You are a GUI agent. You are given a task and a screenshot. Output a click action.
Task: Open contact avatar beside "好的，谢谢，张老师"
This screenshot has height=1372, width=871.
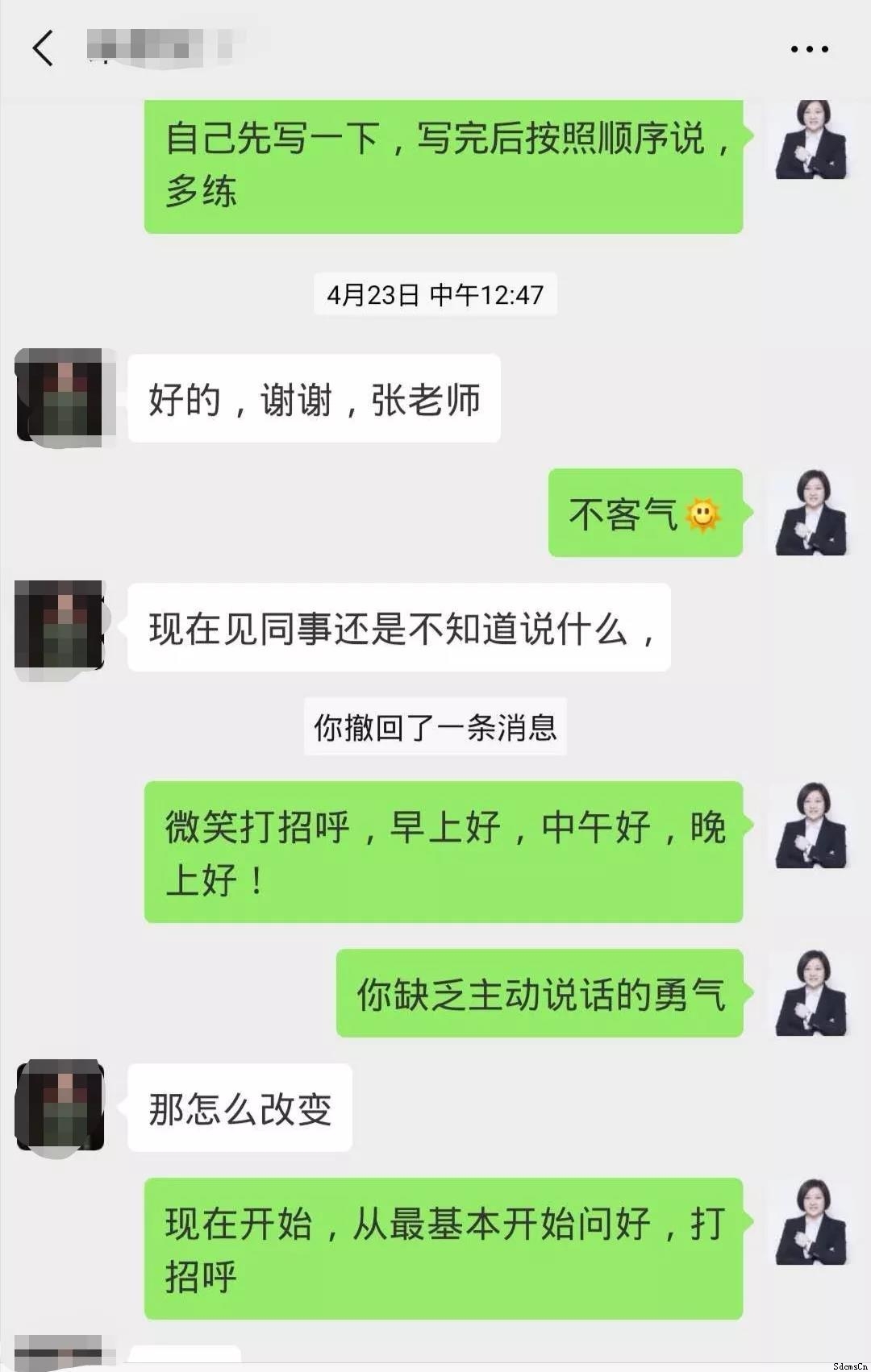pyautogui.click(x=62, y=397)
